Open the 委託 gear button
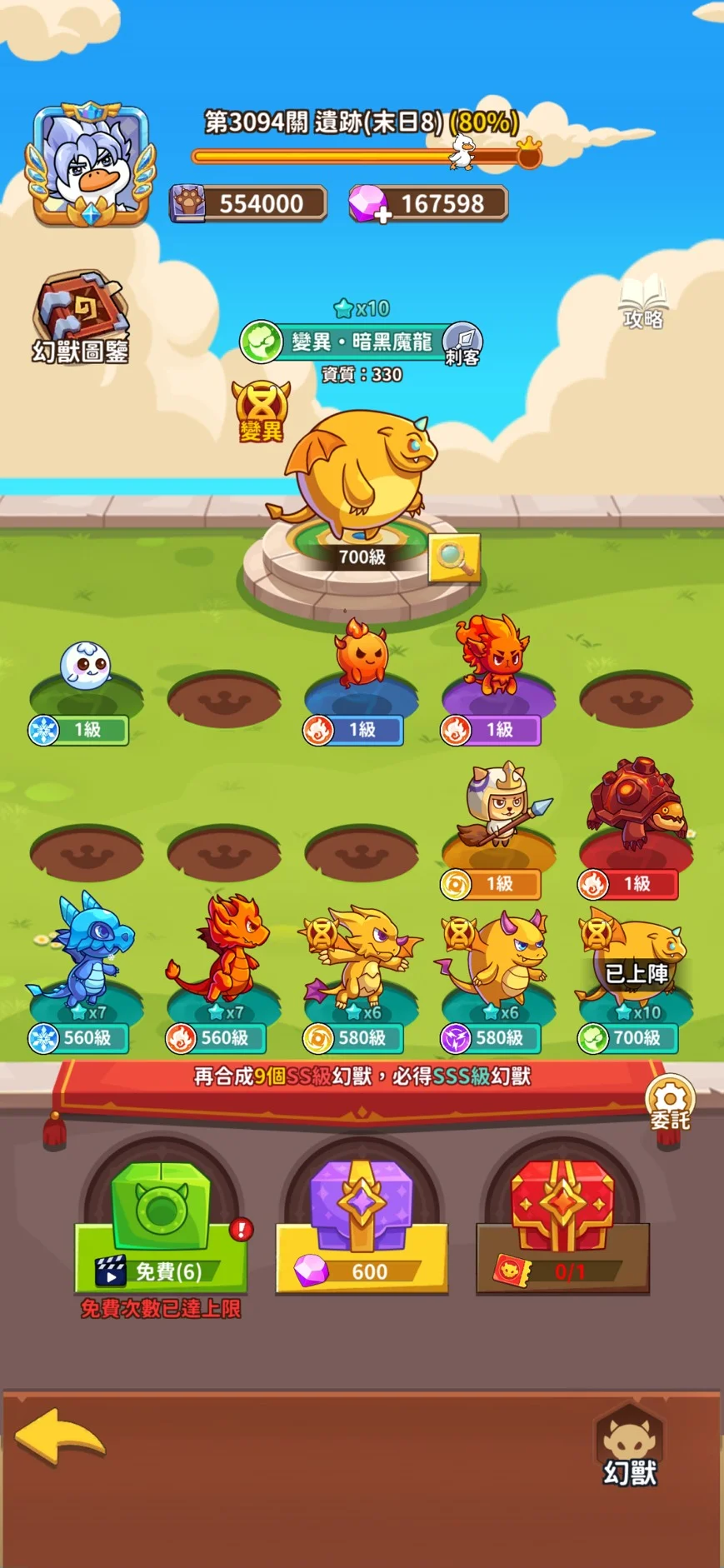 (670, 1101)
